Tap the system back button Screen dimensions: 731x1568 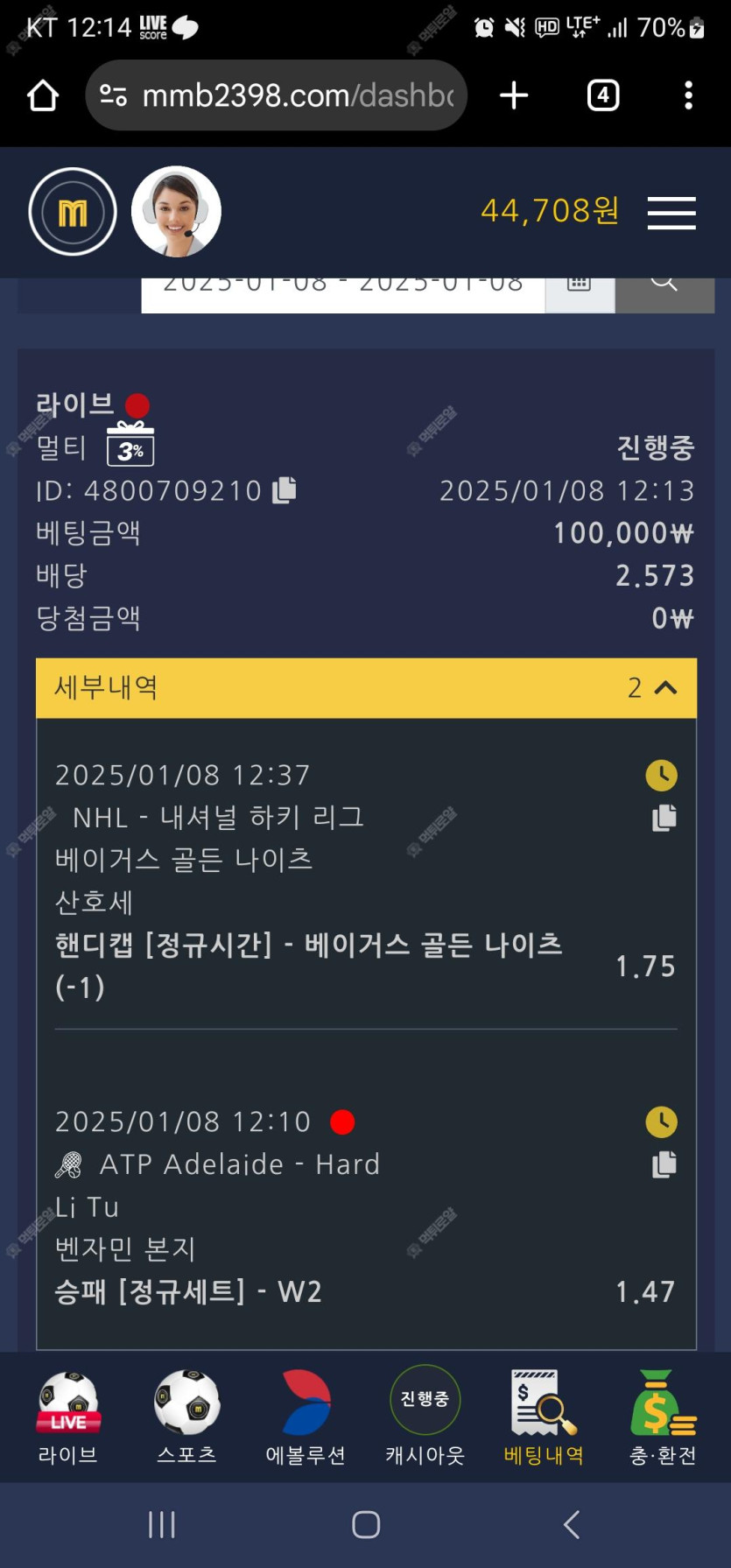[572, 1524]
